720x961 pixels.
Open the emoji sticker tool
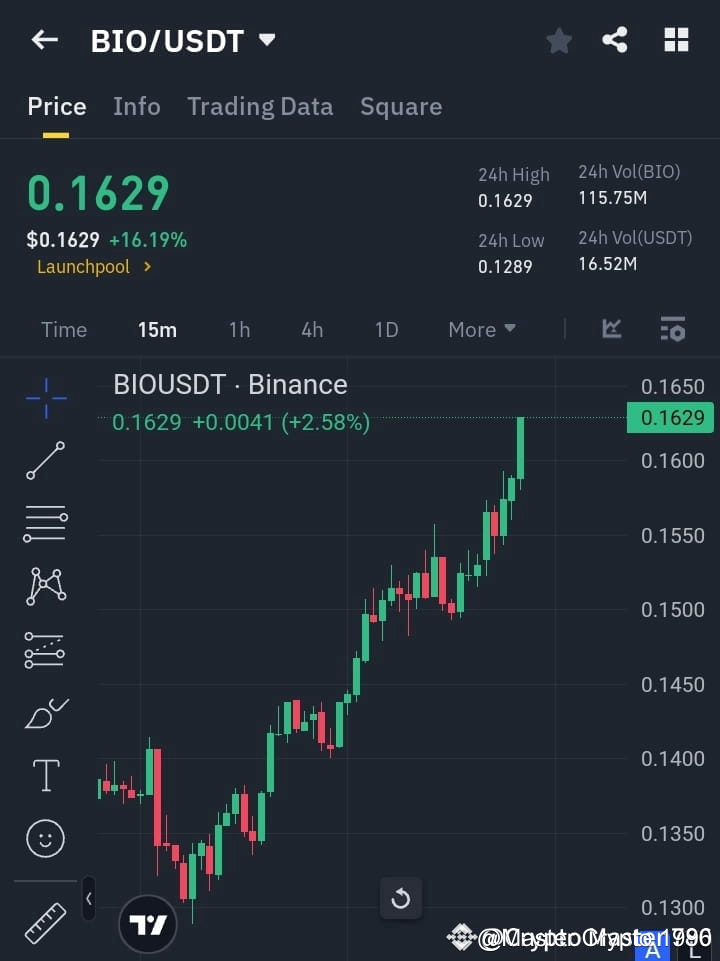(45, 838)
